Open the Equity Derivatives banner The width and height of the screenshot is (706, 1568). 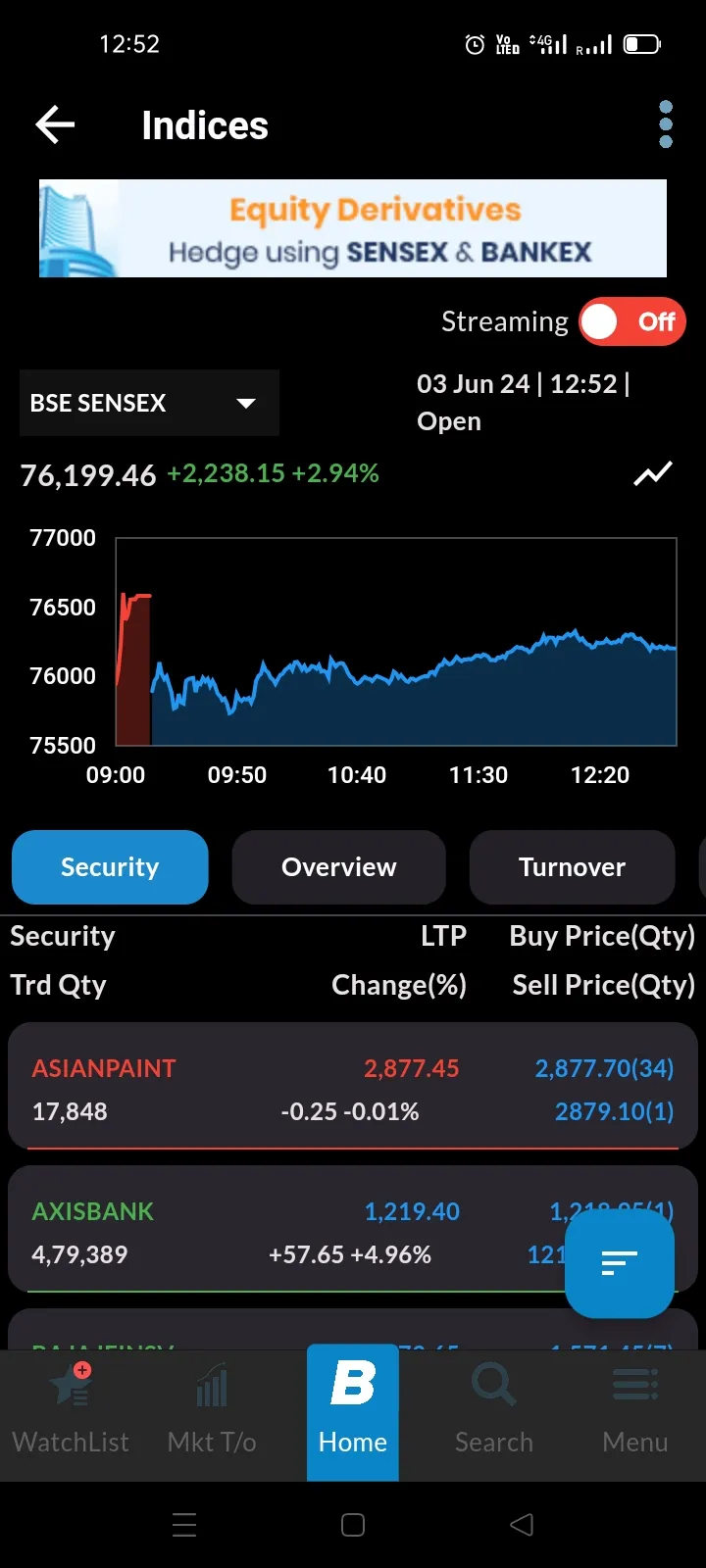point(353,228)
